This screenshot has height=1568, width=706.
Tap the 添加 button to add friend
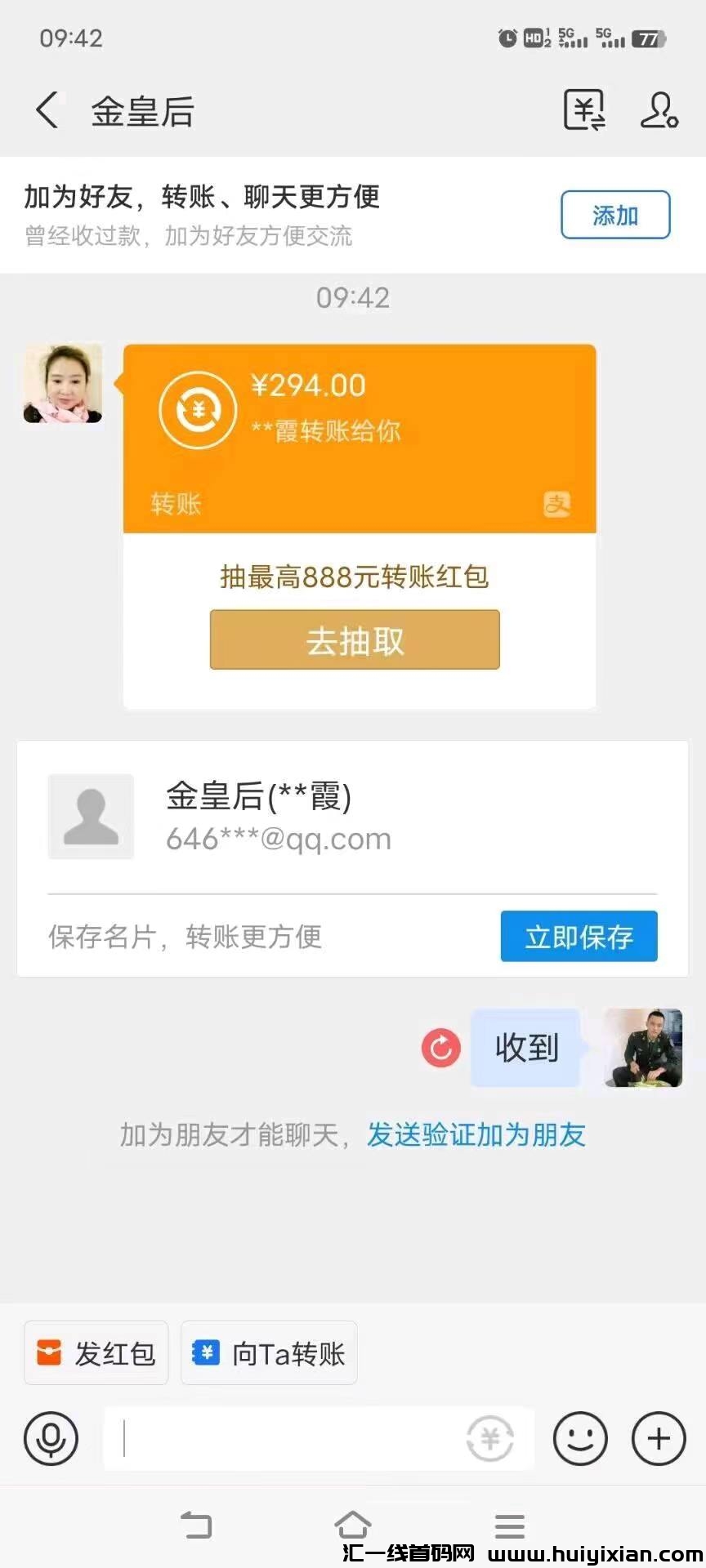(x=615, y=215)
